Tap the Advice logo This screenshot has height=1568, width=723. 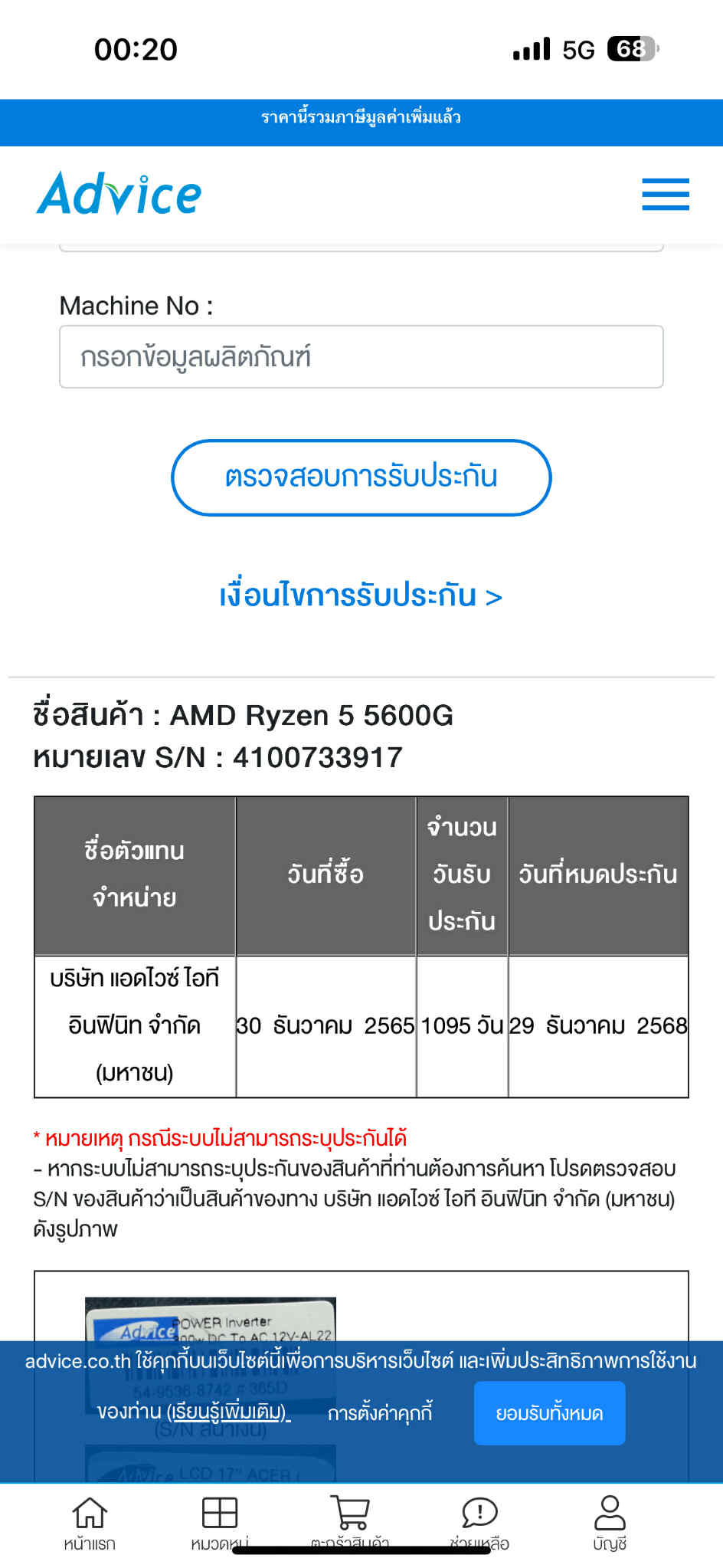pos(119,194)
